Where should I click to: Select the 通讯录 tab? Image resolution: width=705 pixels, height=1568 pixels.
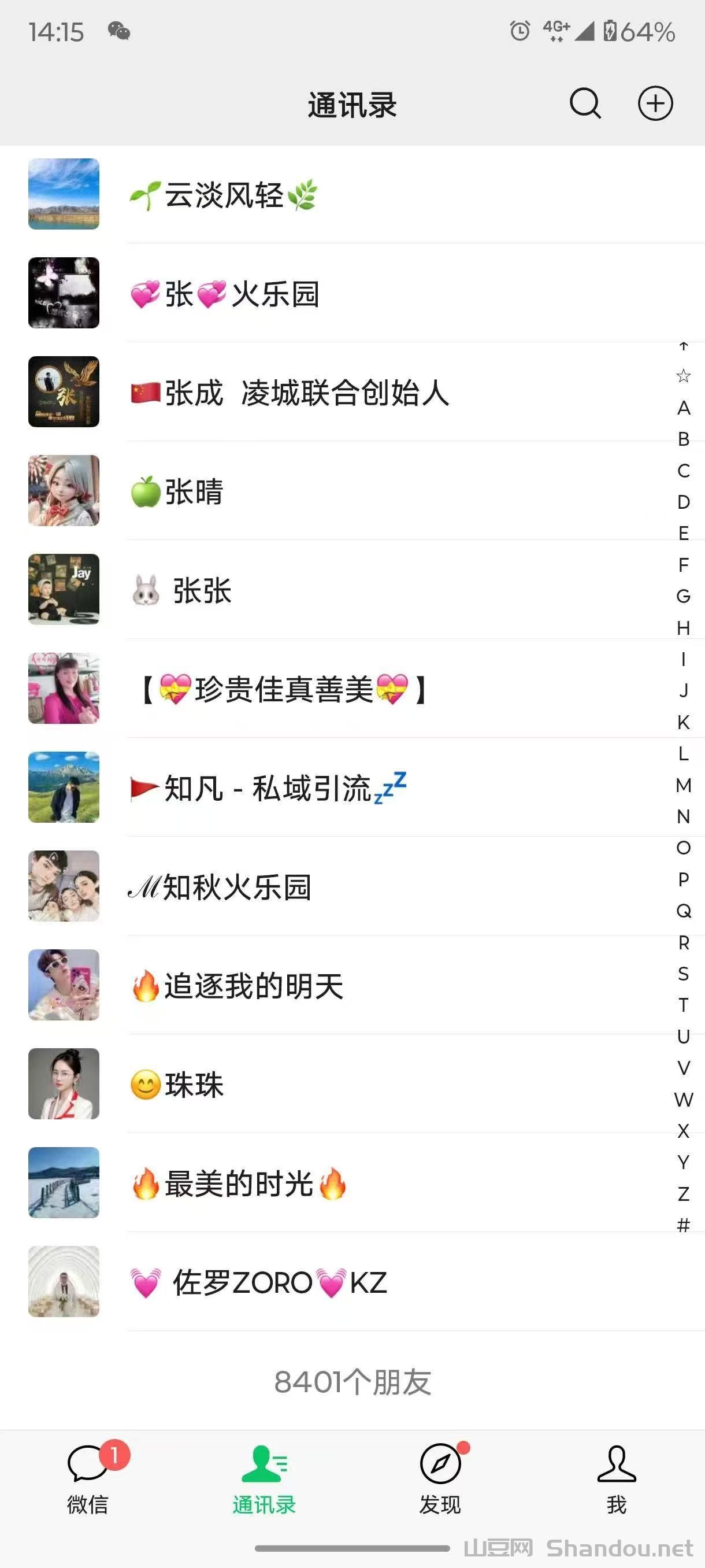point(264,1479)
